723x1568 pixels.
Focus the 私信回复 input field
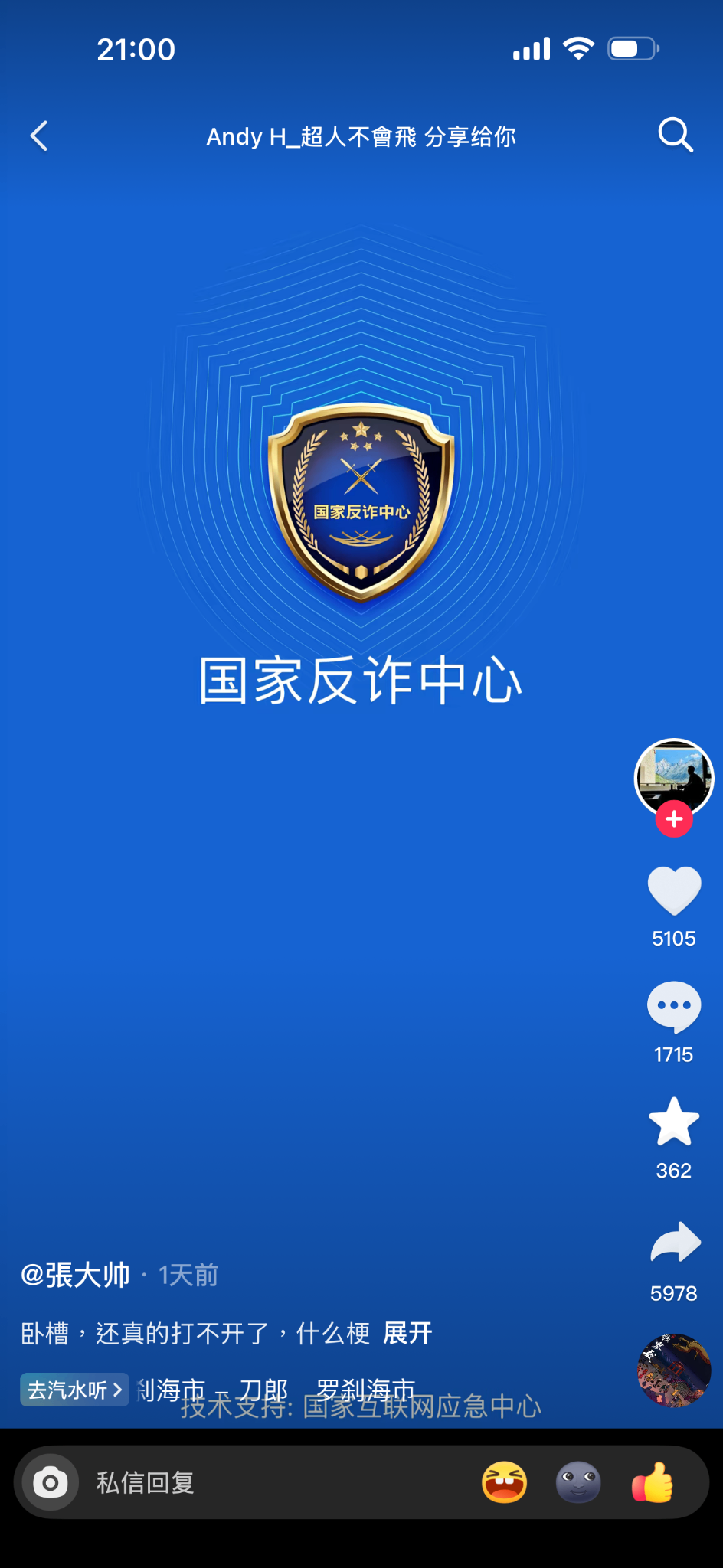point(268,1482)
